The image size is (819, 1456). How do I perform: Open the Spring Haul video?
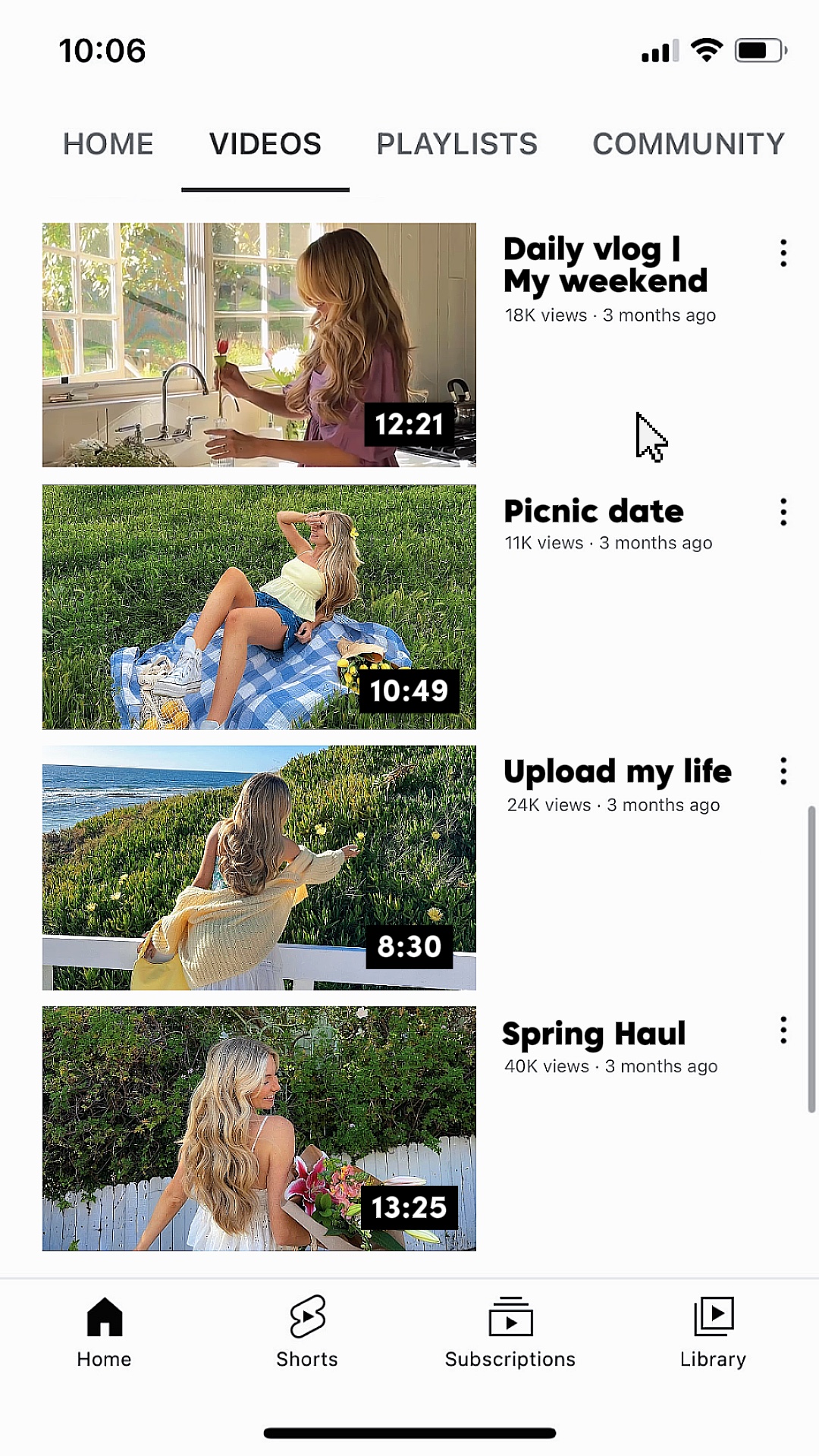tap(259, 1128)
